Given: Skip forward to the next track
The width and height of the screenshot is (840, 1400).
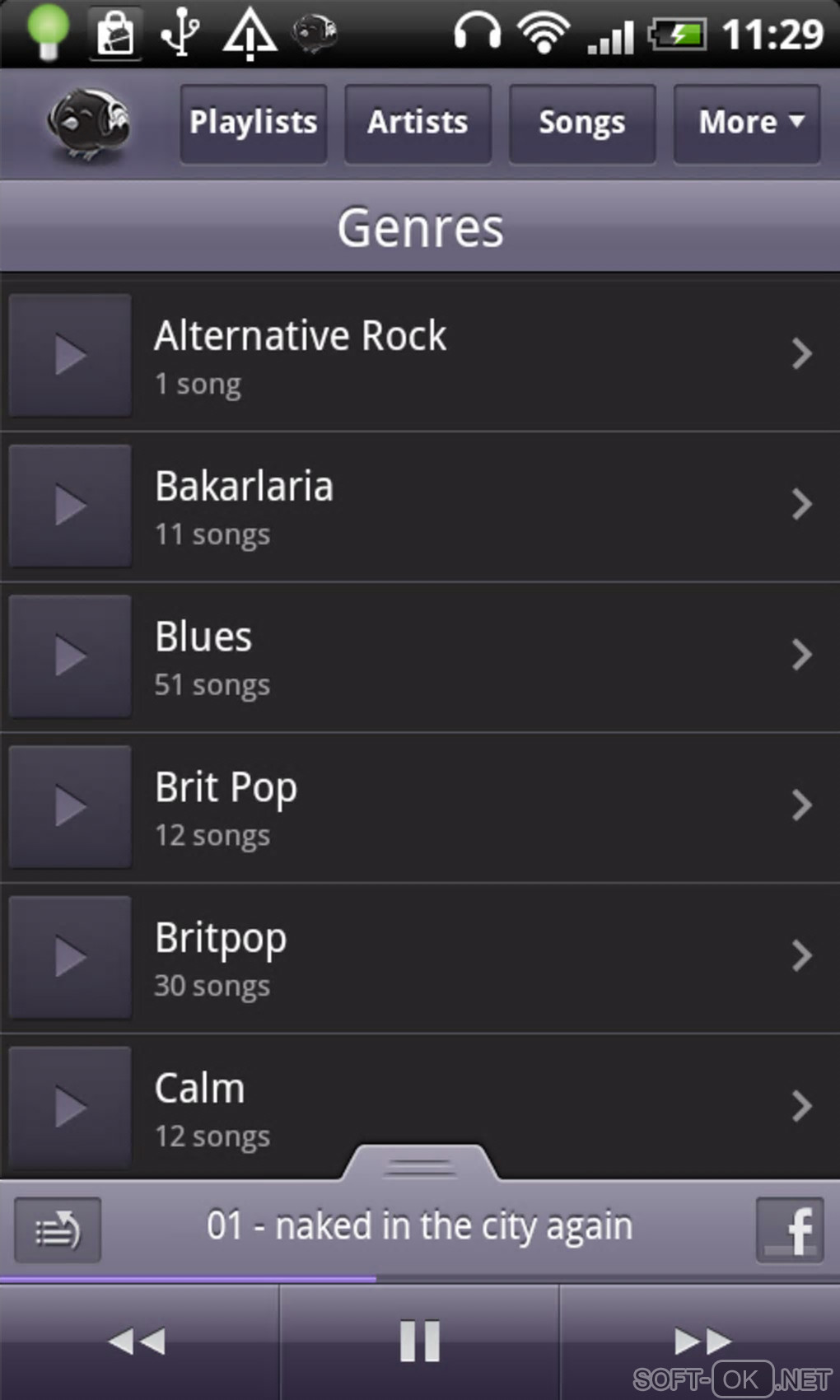Looking at the screenshot, I should click(700, 1341).
